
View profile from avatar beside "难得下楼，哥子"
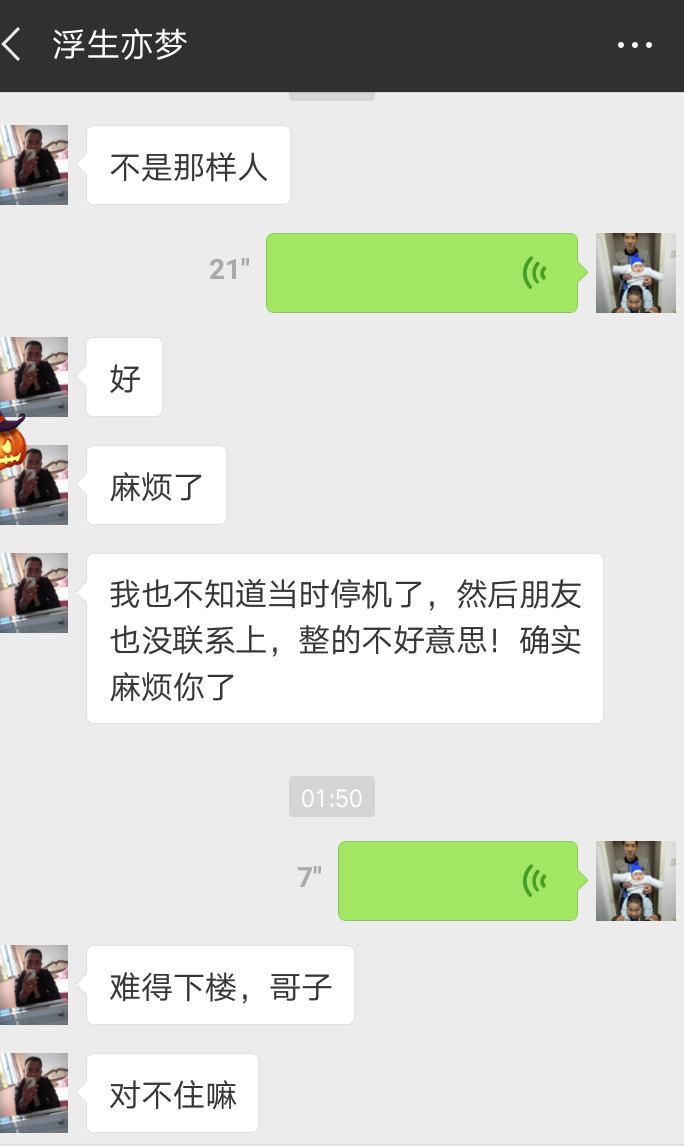[x=34, y=985]
